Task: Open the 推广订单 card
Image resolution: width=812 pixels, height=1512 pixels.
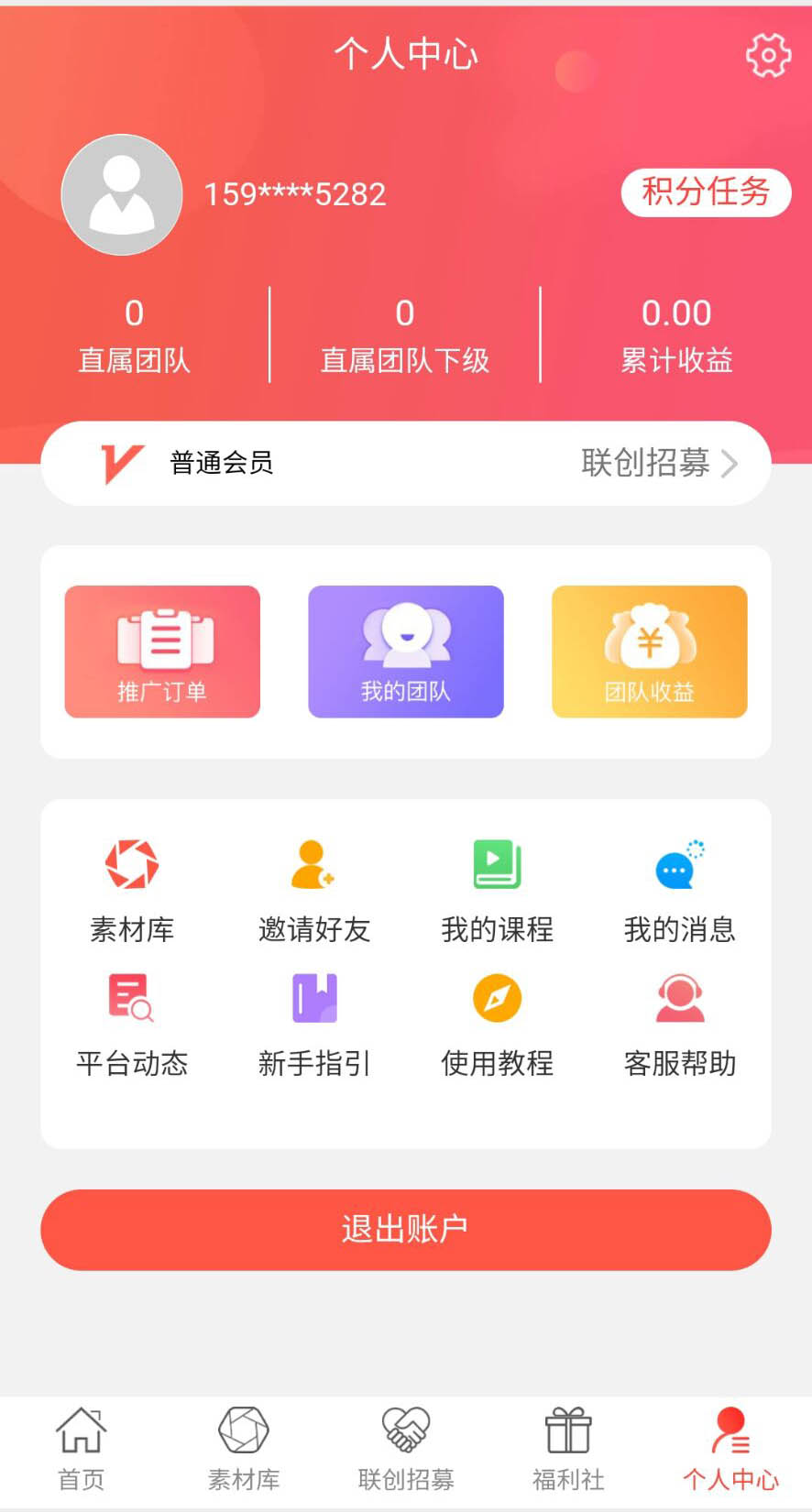Action: (162, 652)
